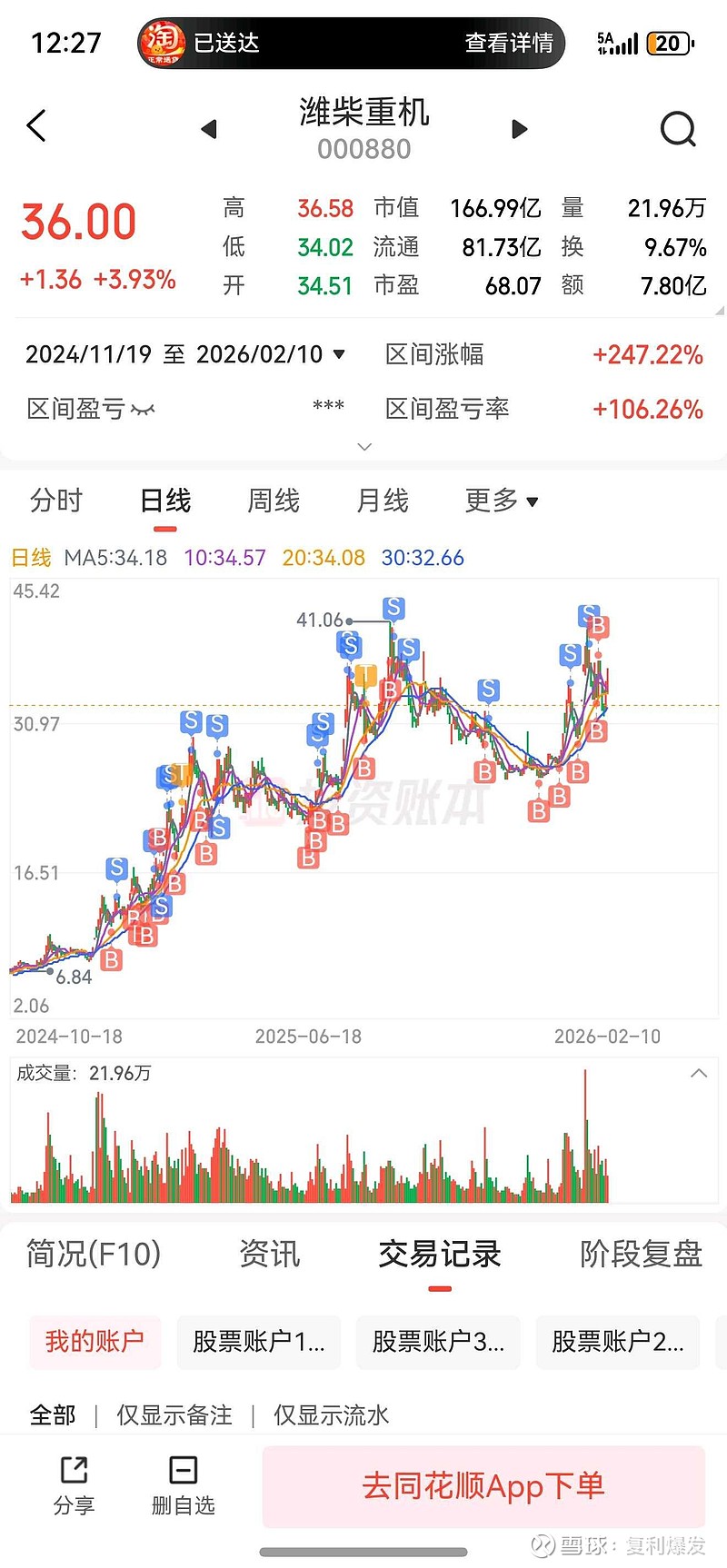
Task: Switch to the 周线 weekly chart tab
Action: point(272,501)
